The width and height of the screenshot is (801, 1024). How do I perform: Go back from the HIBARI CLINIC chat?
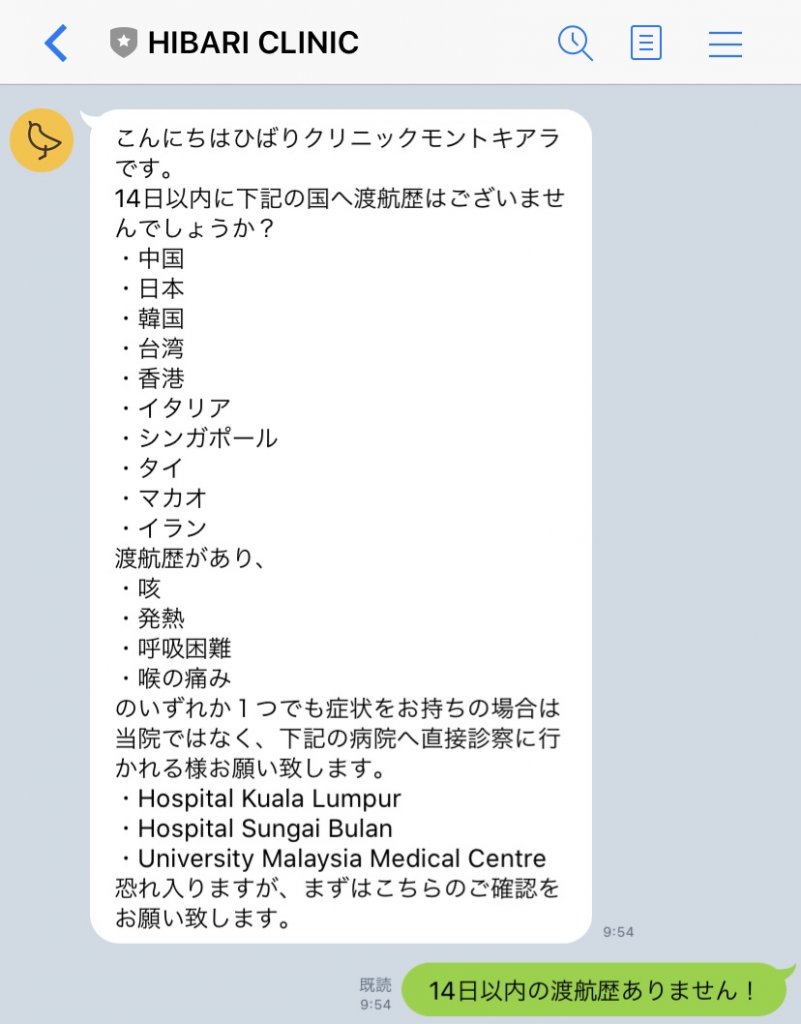56,43
